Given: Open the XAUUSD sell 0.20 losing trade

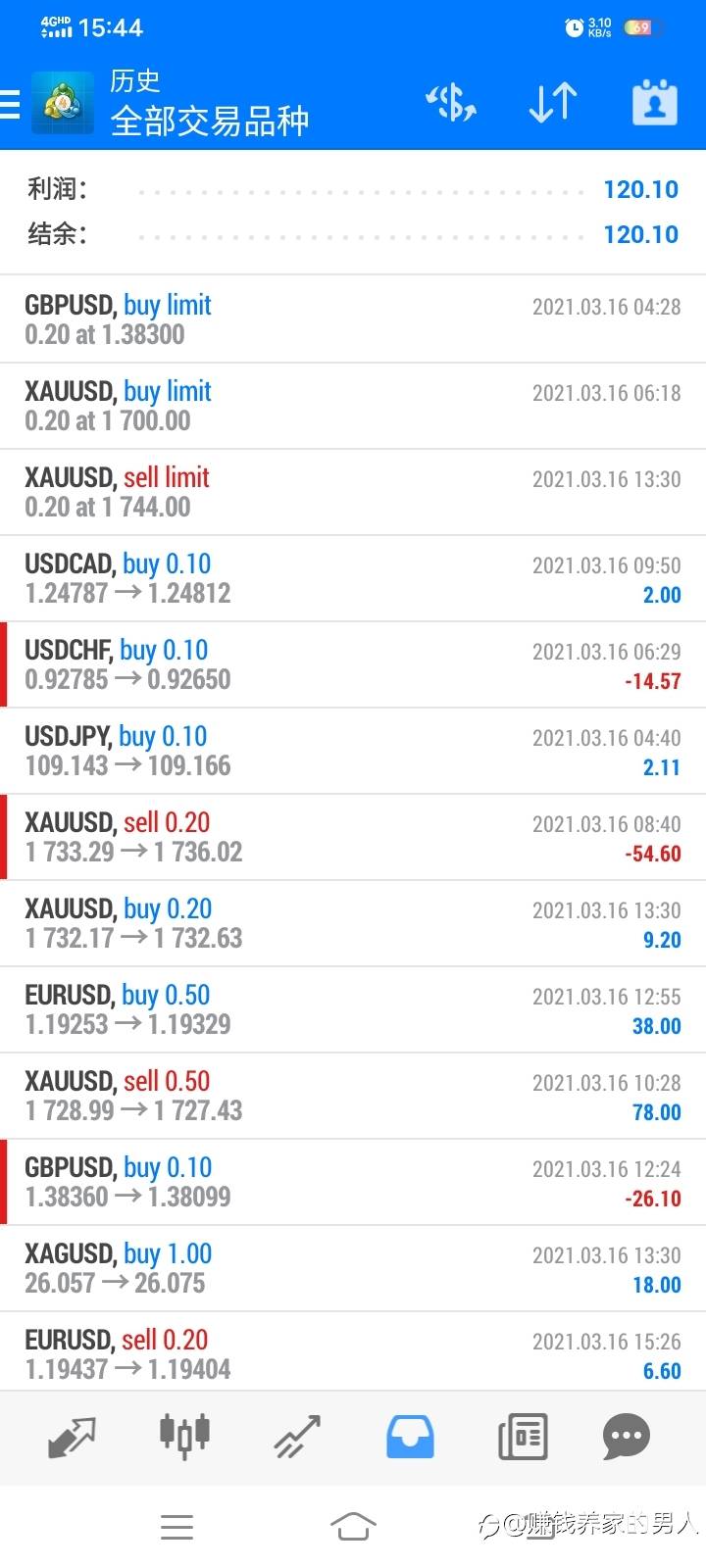Looking at the screenshot, I should tap(353, 837).
